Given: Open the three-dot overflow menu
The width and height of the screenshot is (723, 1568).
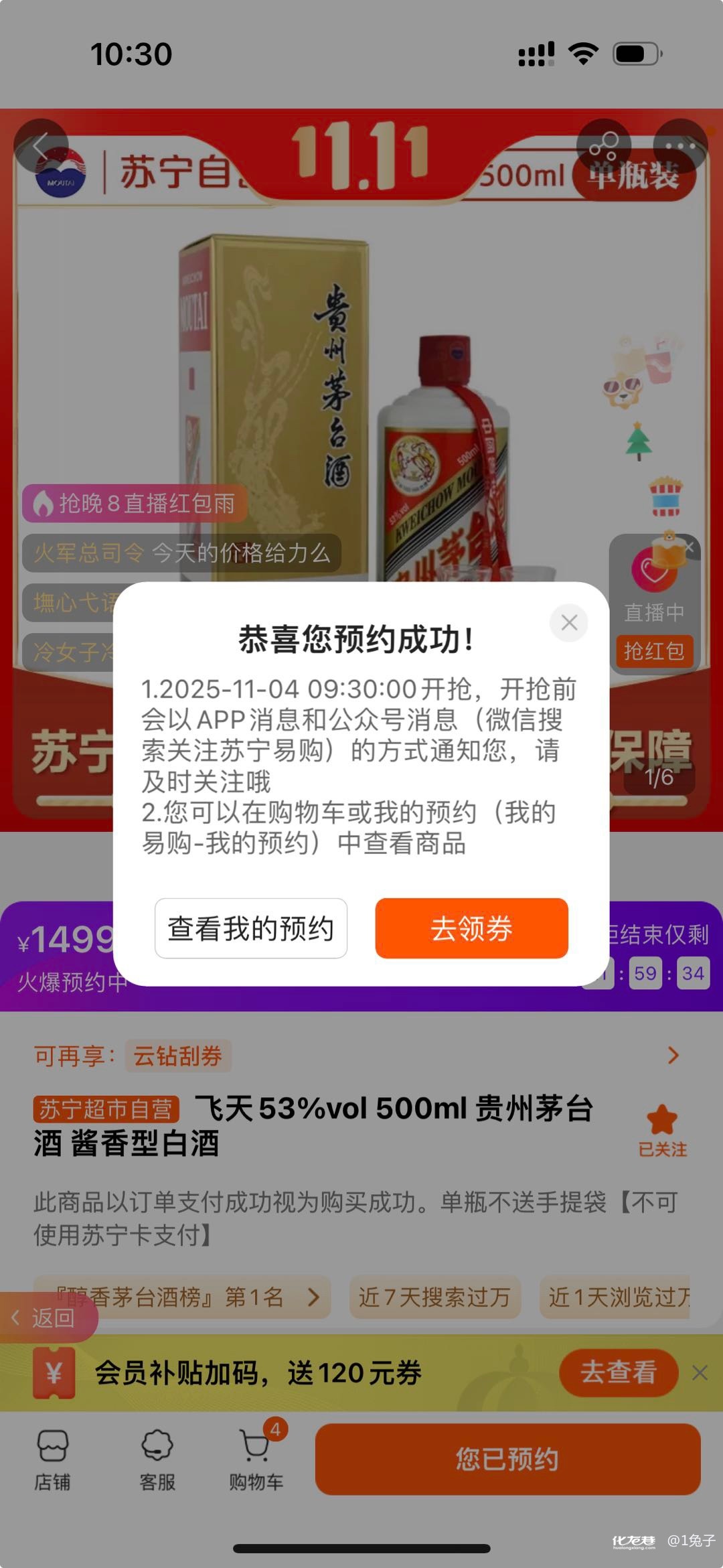Looking at the screenshot, I should point(680,147).
